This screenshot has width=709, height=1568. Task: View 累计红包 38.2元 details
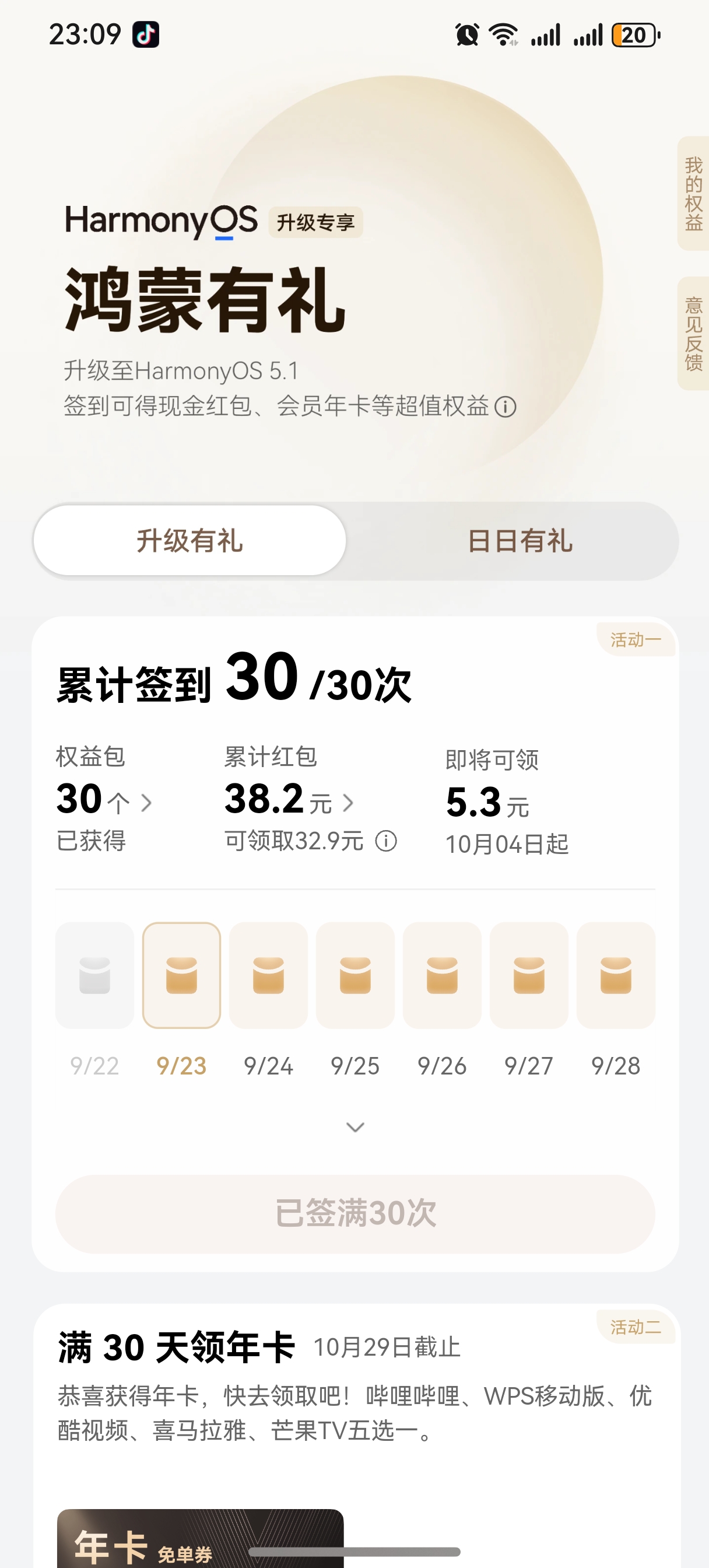(x=289, y=800)
